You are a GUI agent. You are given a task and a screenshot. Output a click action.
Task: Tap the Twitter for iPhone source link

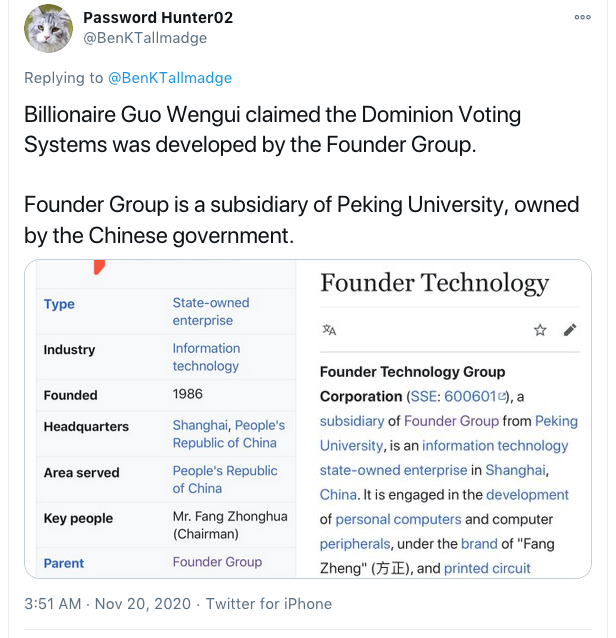point(270,604)
